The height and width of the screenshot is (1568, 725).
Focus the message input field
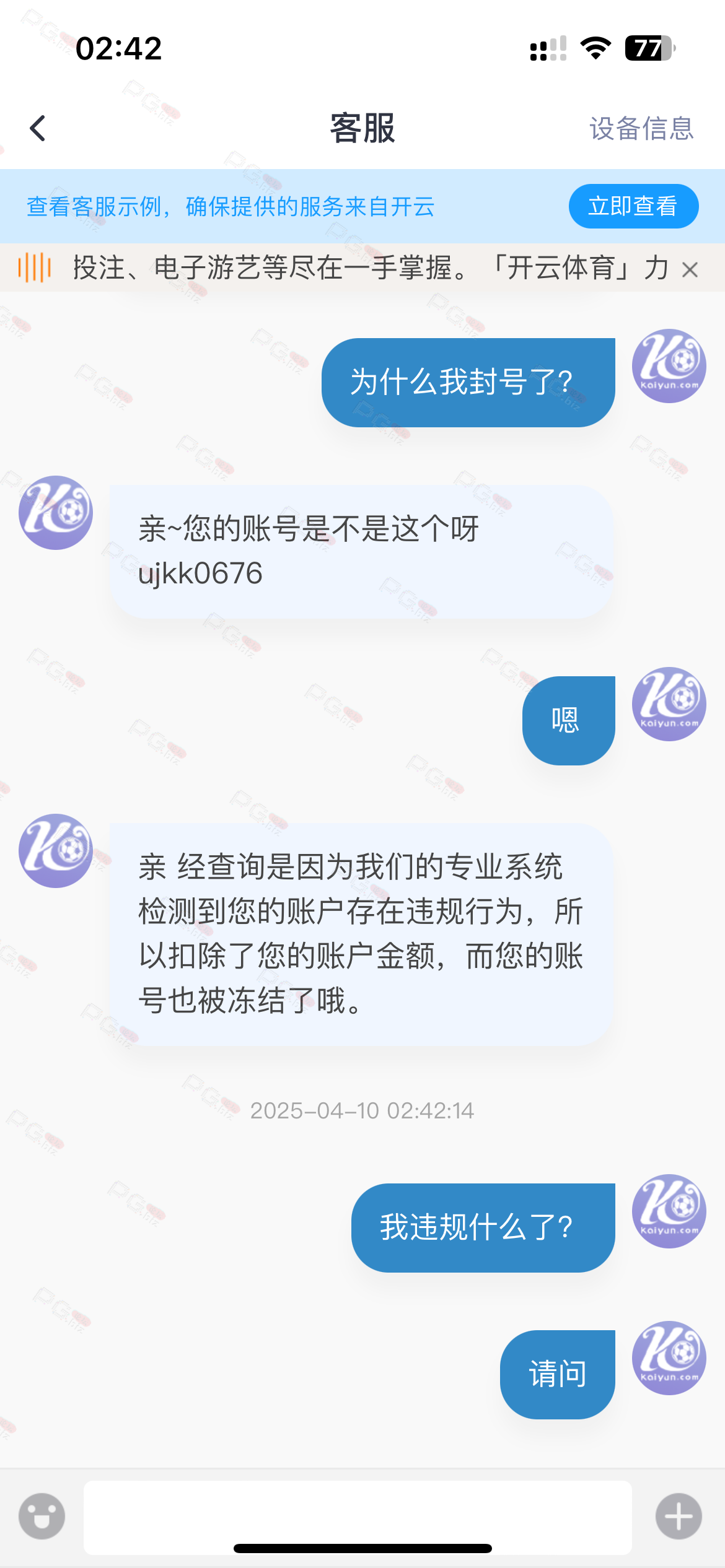click(x=358, y=1517)
